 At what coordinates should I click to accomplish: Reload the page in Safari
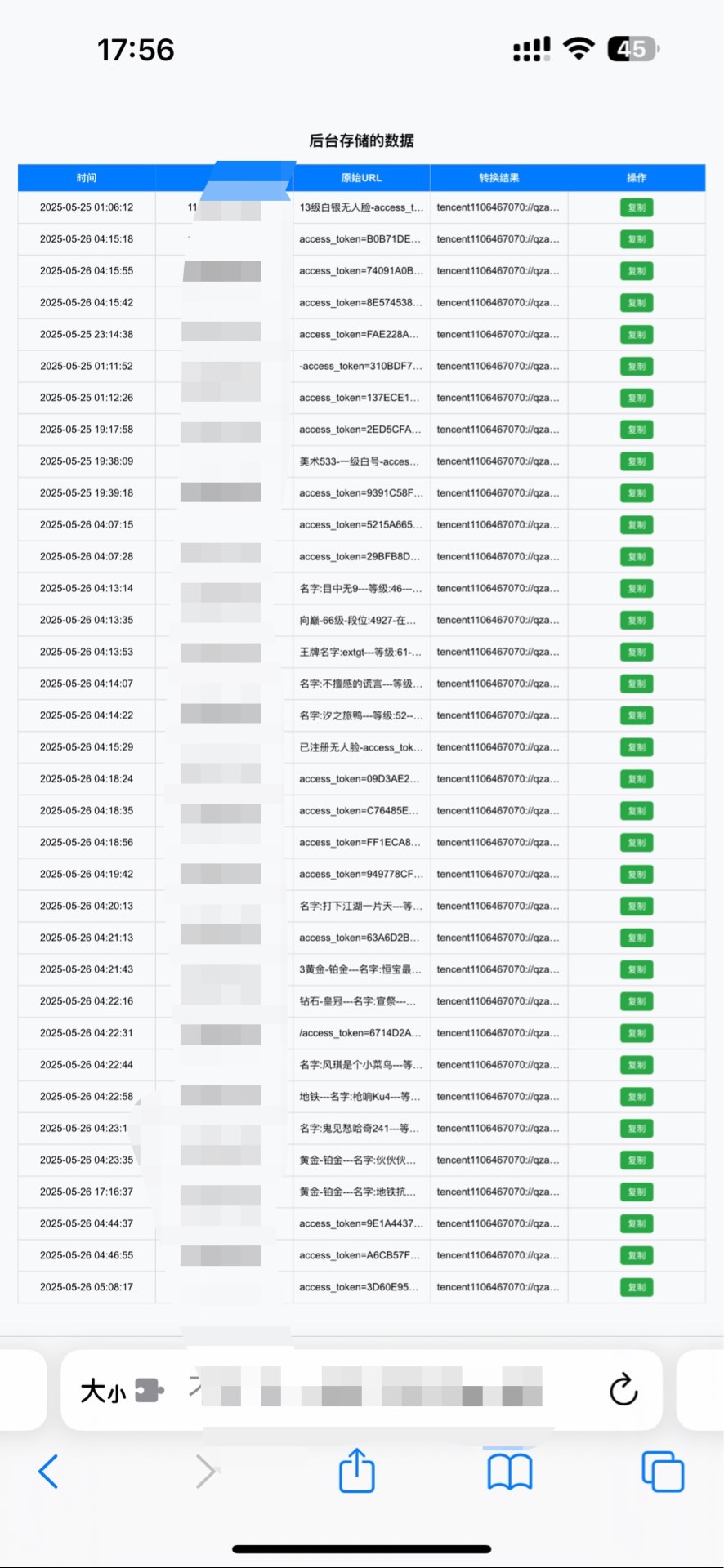(623, 1389)
